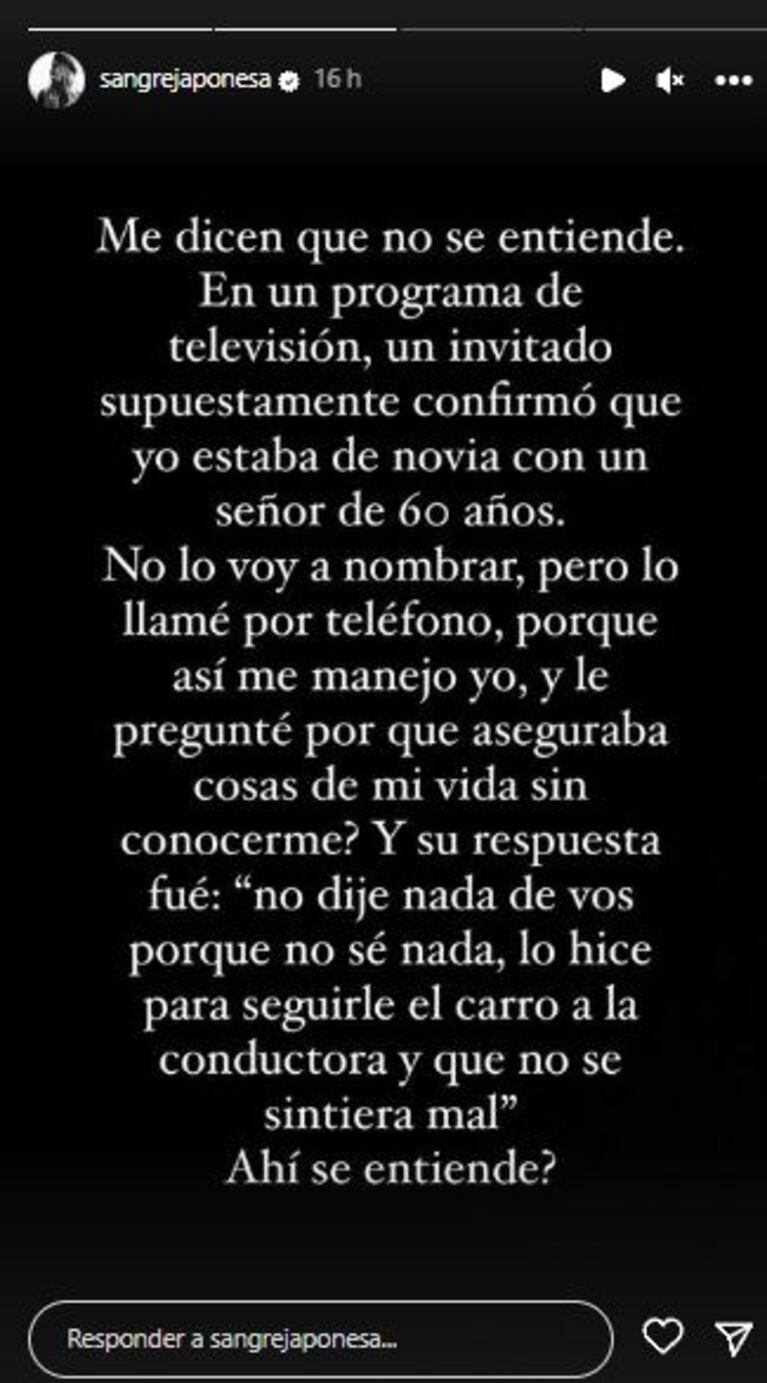This screenshot has height=1383, width=767.
Task: Open sangrejaponesa's profile picture
Action: pos(56,80)
